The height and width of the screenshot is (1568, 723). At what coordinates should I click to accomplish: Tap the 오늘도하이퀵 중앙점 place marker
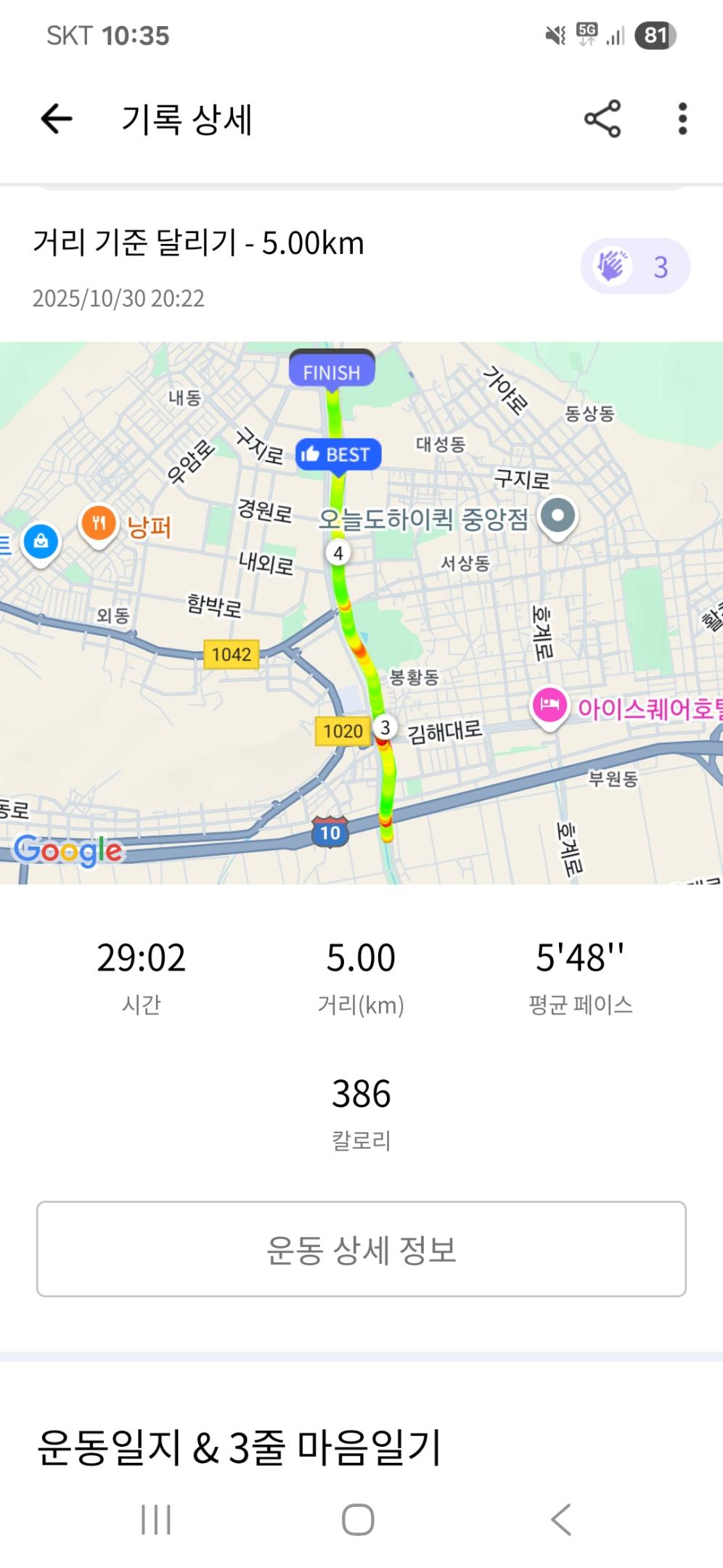557,517
